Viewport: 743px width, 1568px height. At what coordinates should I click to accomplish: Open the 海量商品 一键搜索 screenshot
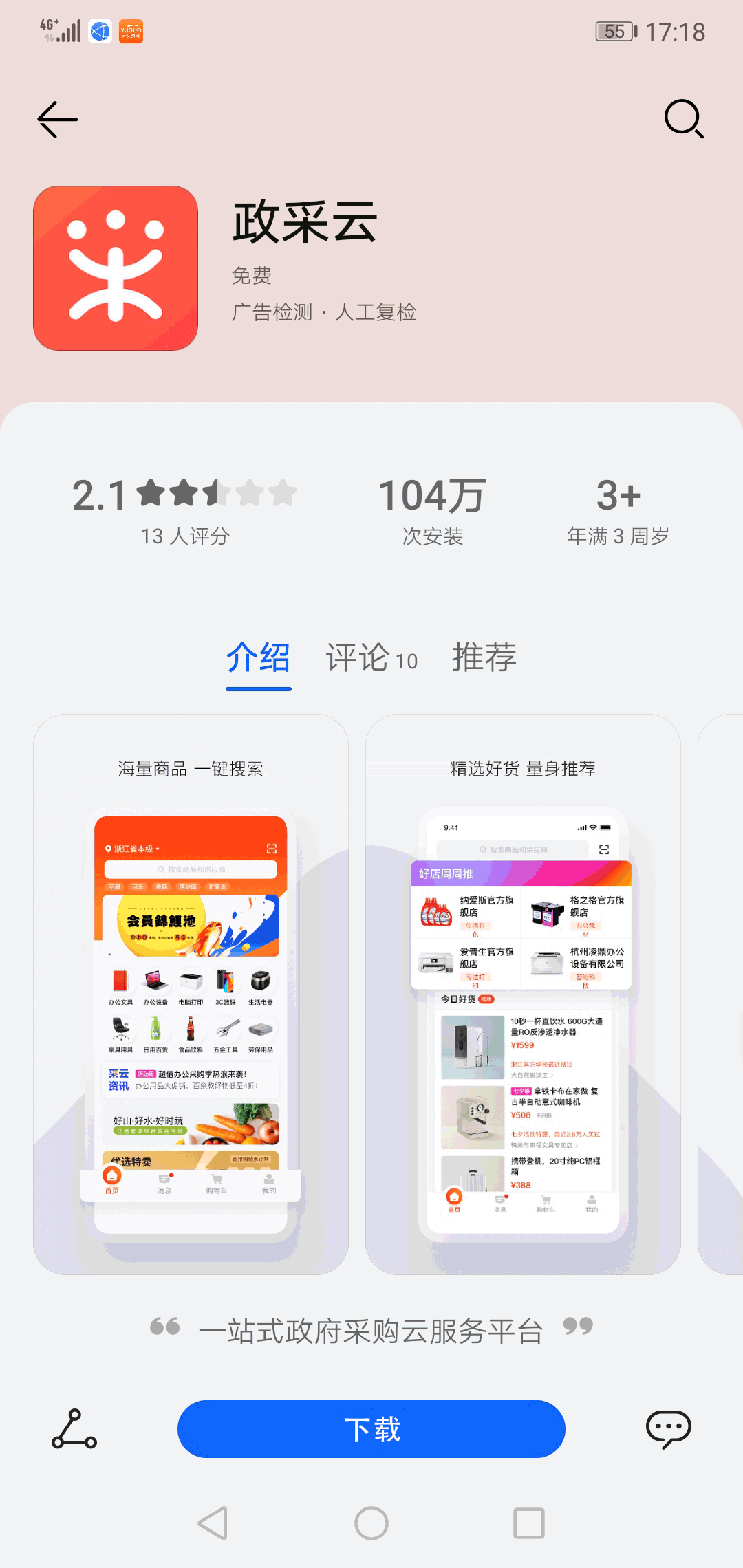(x=191, y=994)
